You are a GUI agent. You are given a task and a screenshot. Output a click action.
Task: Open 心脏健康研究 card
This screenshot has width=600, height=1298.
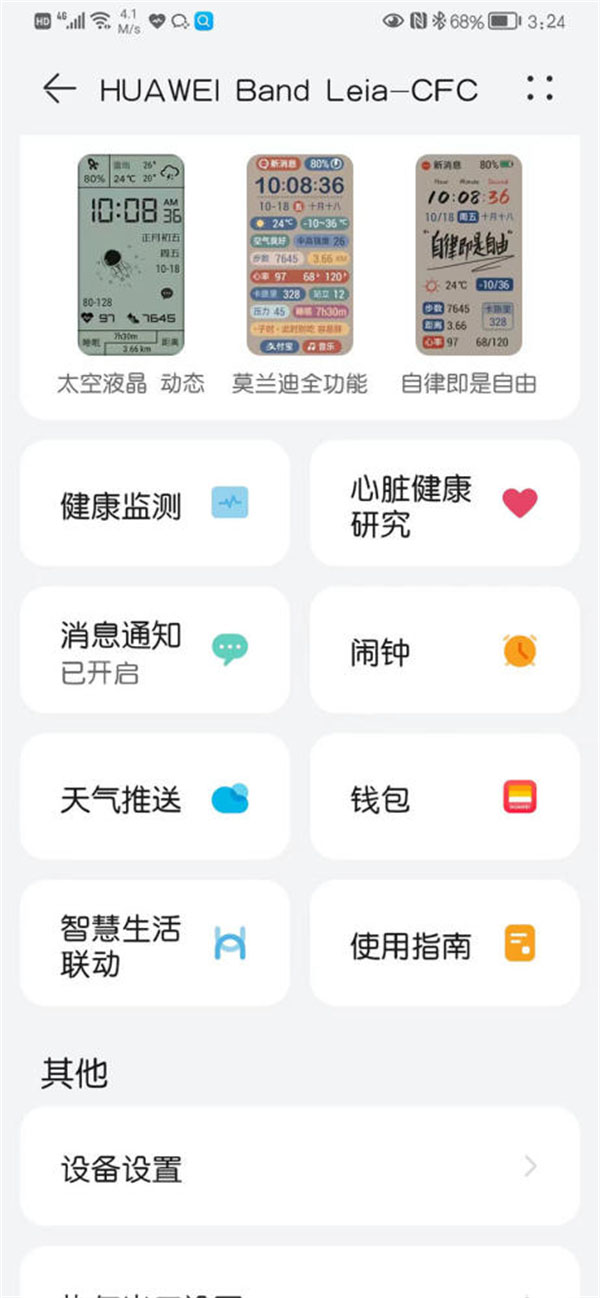[445, 503]
